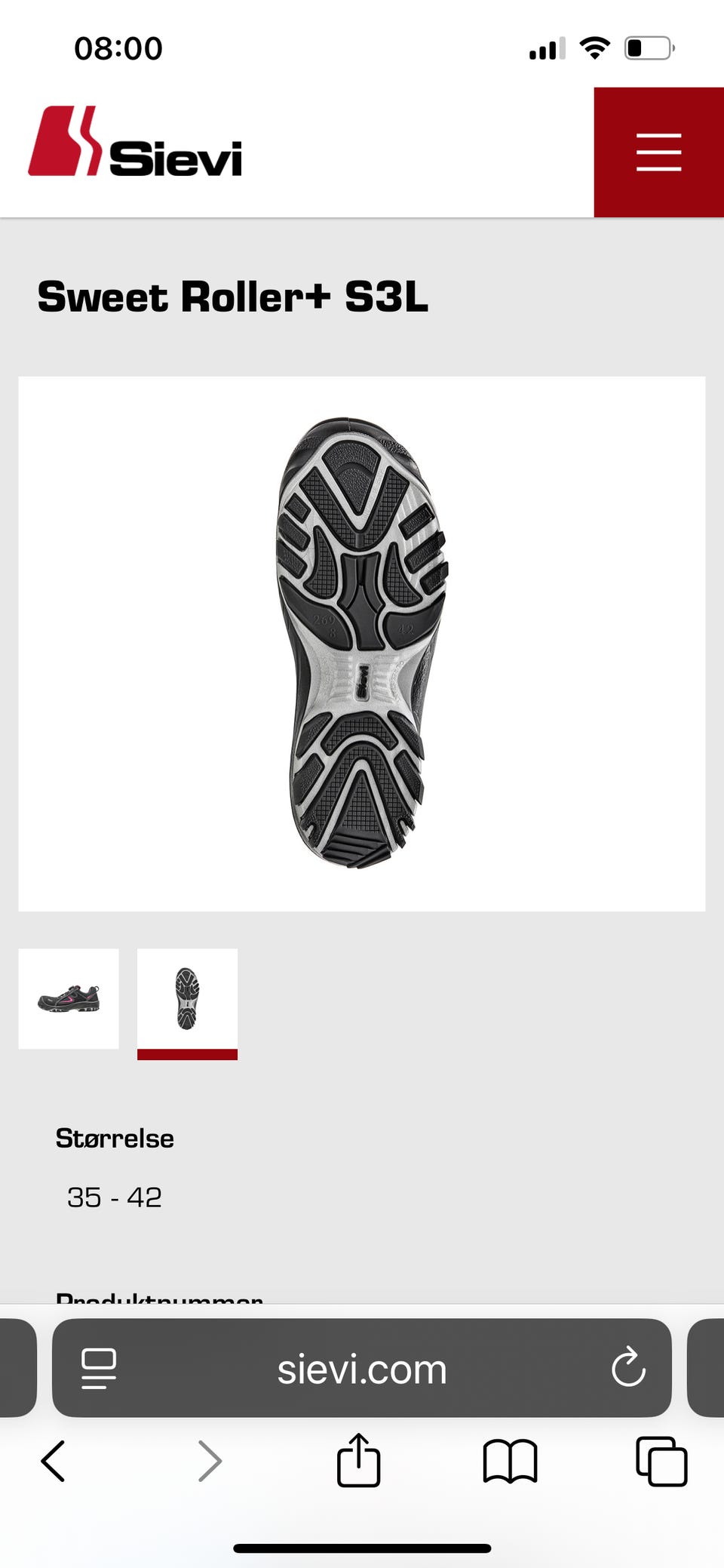
Task: Open Safari bookmarks
Action: pyautogui.click(x=510, y=1462)
